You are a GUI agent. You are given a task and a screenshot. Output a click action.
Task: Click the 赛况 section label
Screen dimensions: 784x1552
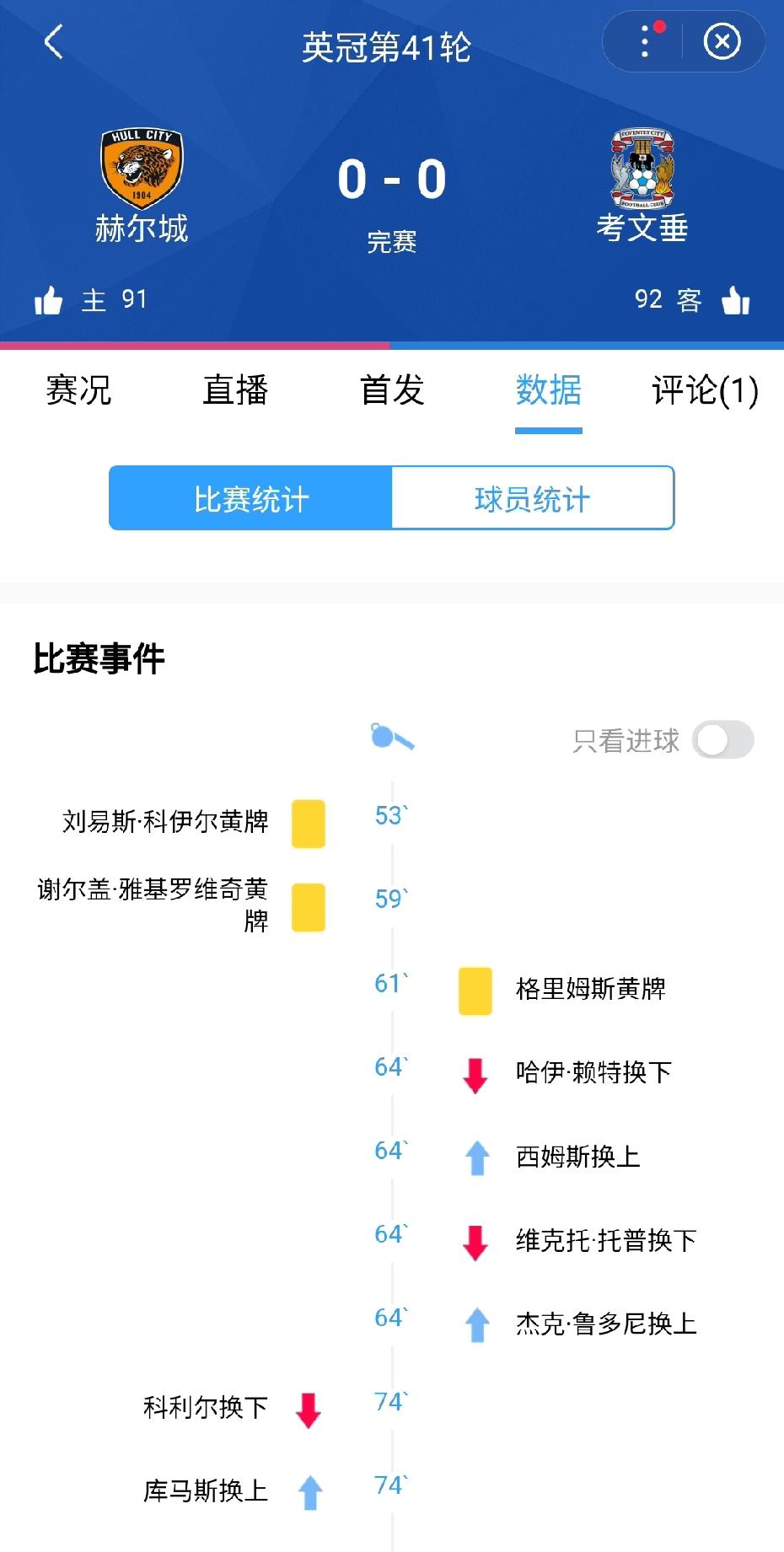click(78, 390)
